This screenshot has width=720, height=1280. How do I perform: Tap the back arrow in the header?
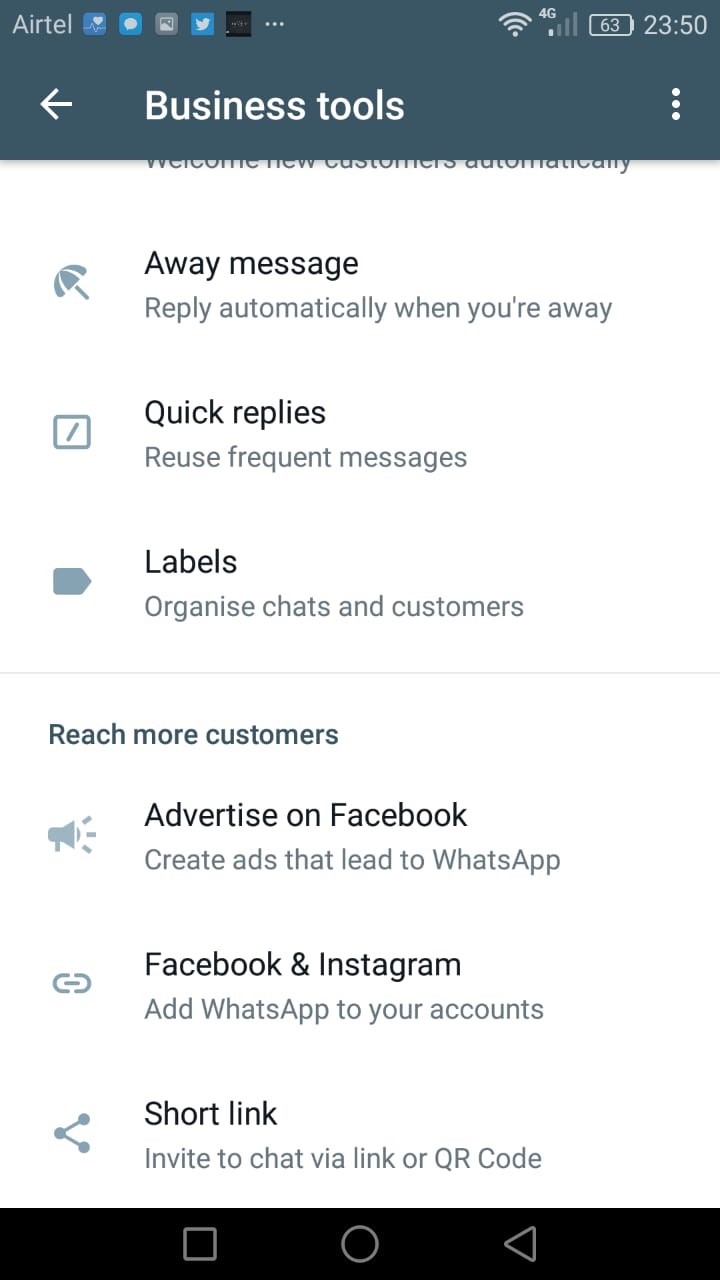point(56,104)
